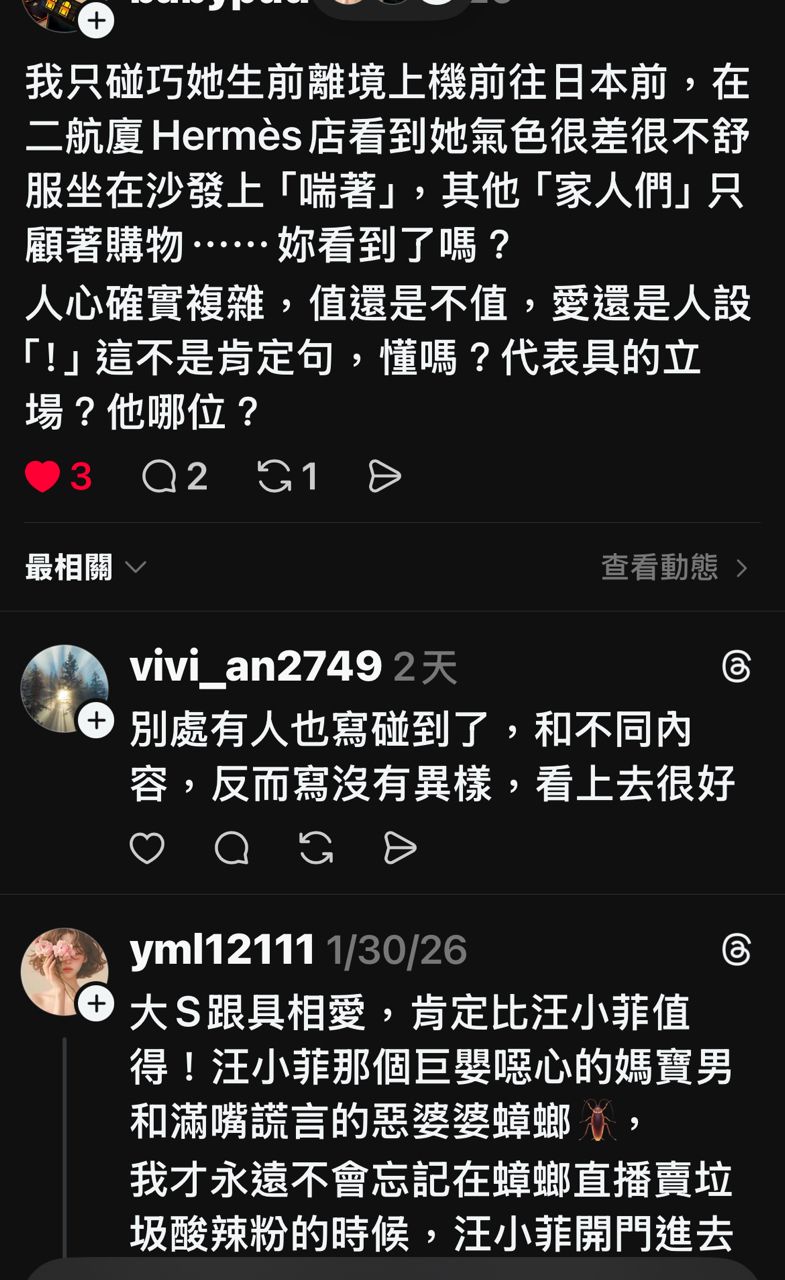Share vivi_an2749's reply

[400, 848]
